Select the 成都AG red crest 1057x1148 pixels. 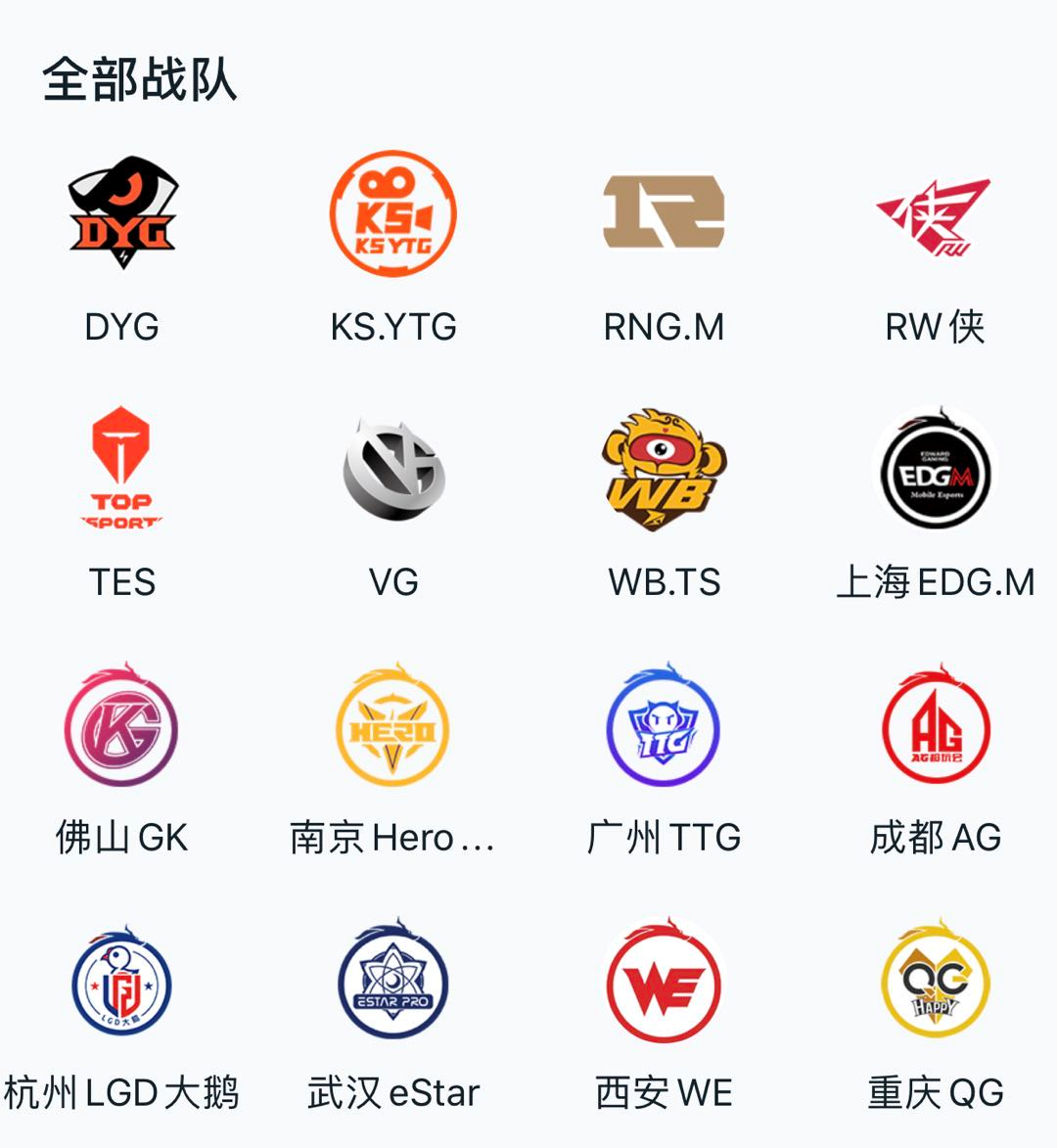tap(935, 726)
